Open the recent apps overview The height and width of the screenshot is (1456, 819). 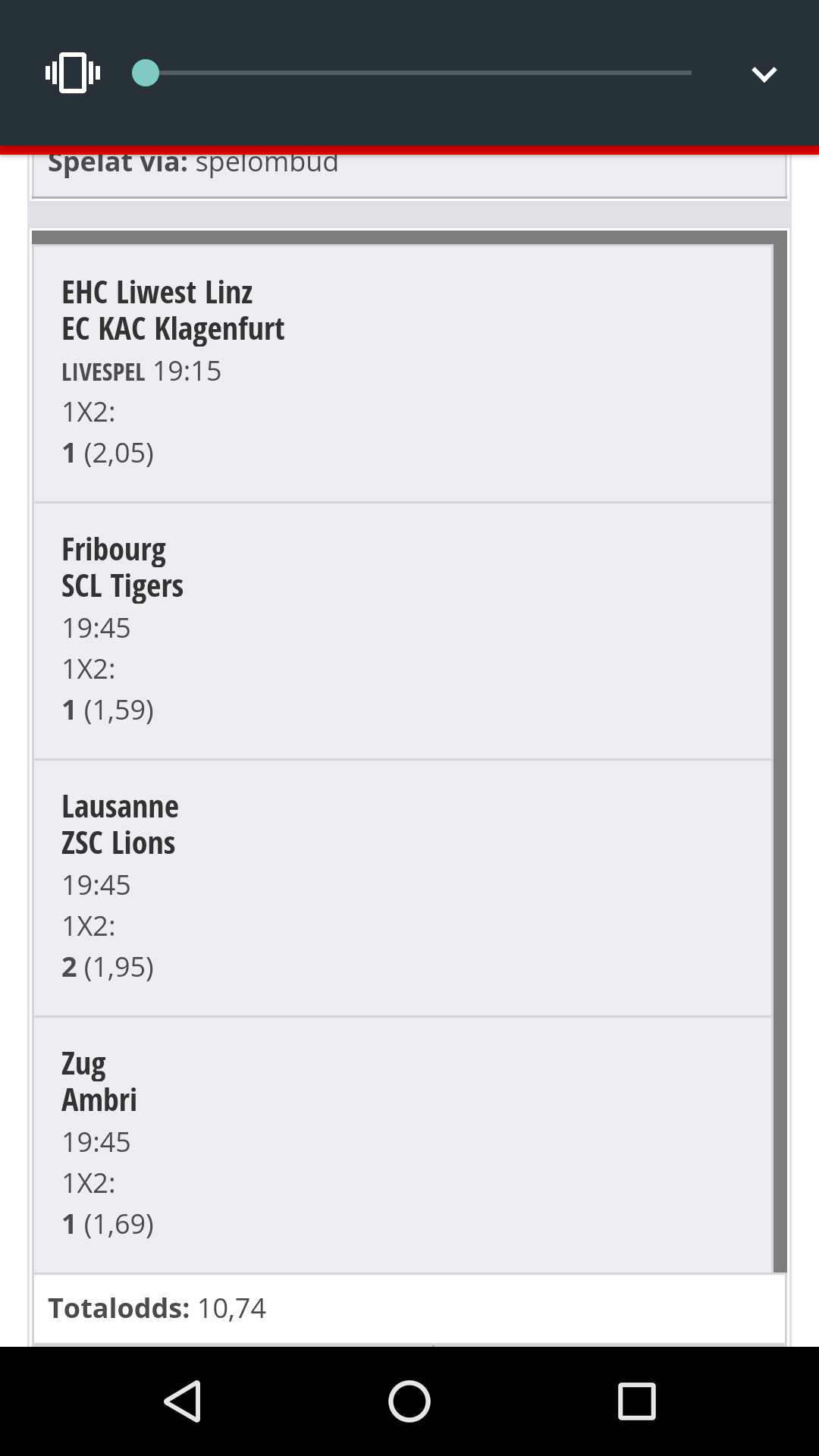636,1401
